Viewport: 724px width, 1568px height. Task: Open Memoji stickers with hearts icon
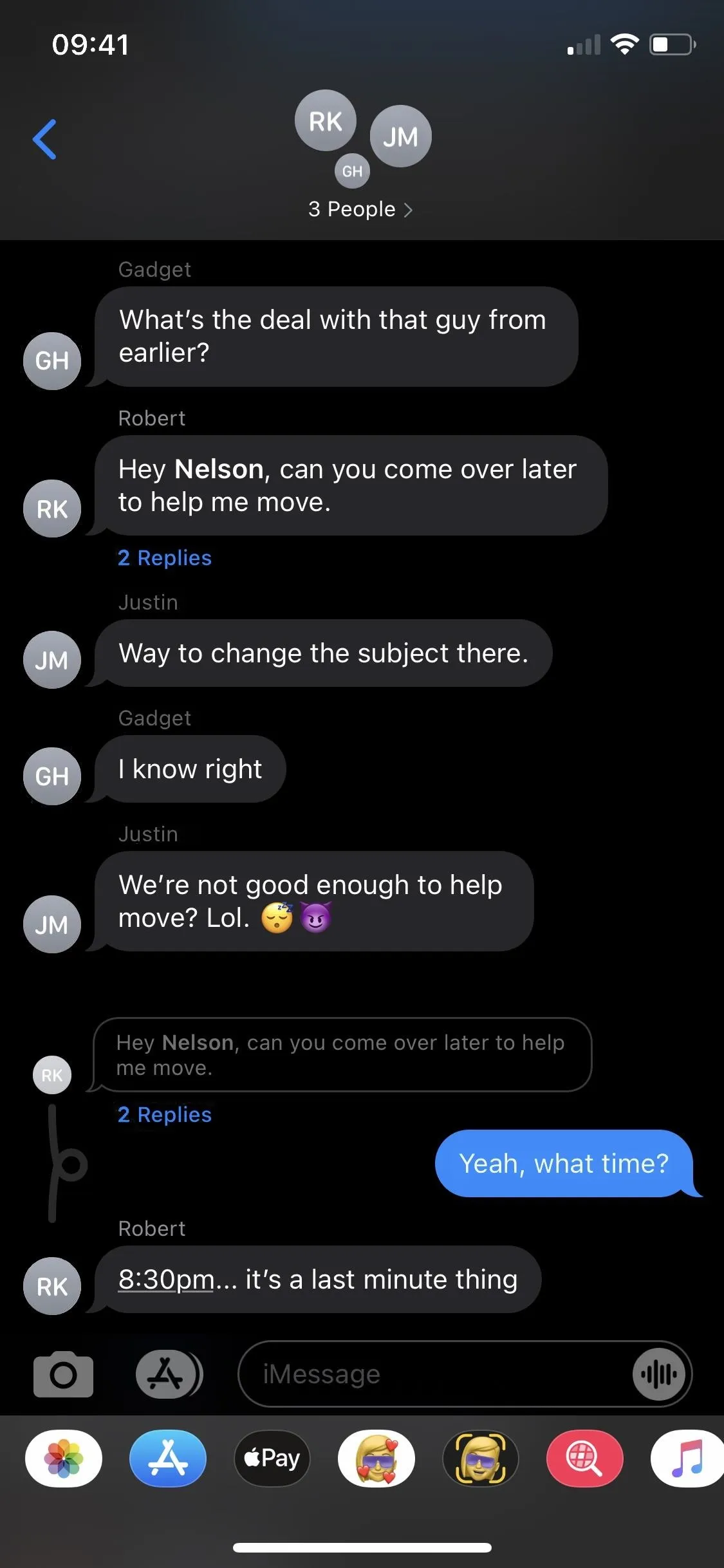(376, 1458)
